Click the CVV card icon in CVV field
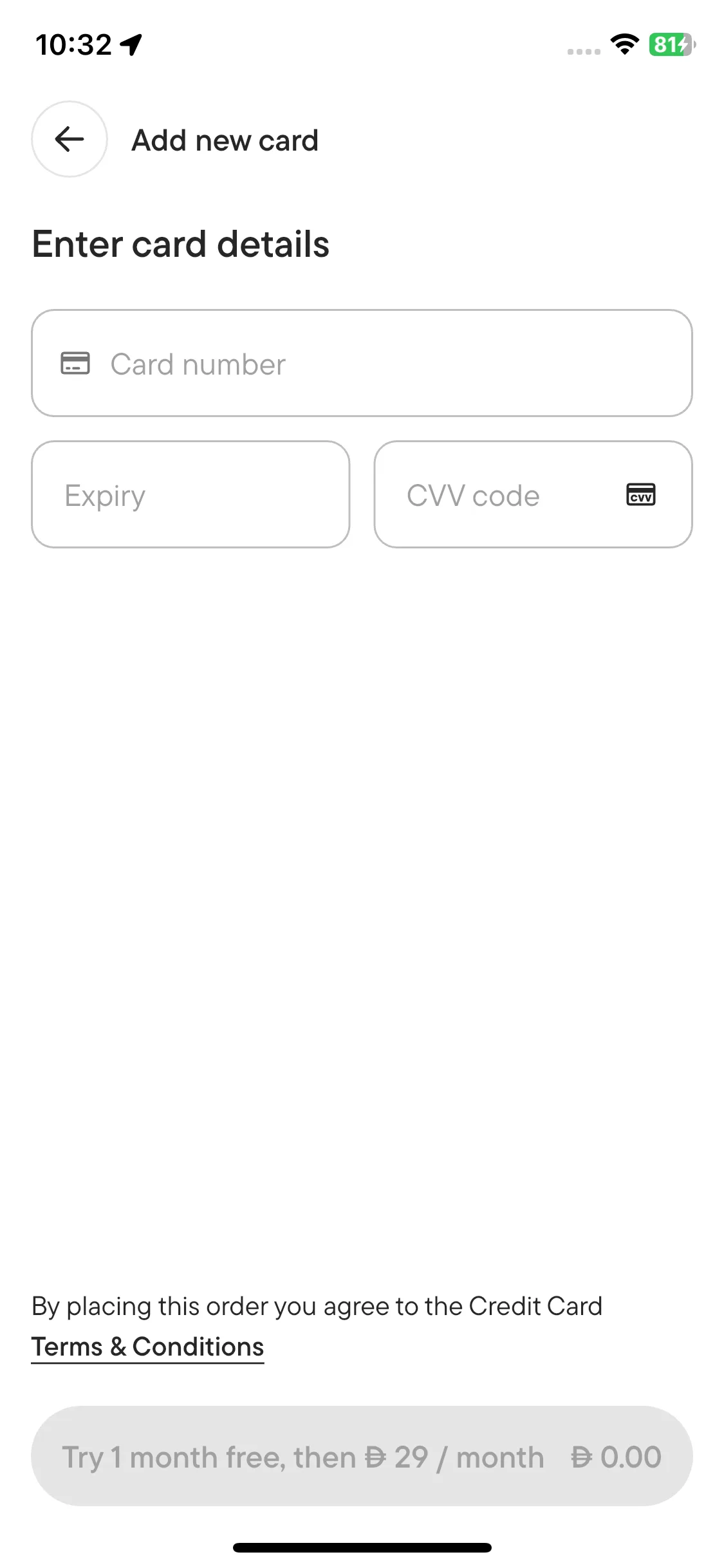This screenshot has height=1568, width=724. tap(641, 494)
